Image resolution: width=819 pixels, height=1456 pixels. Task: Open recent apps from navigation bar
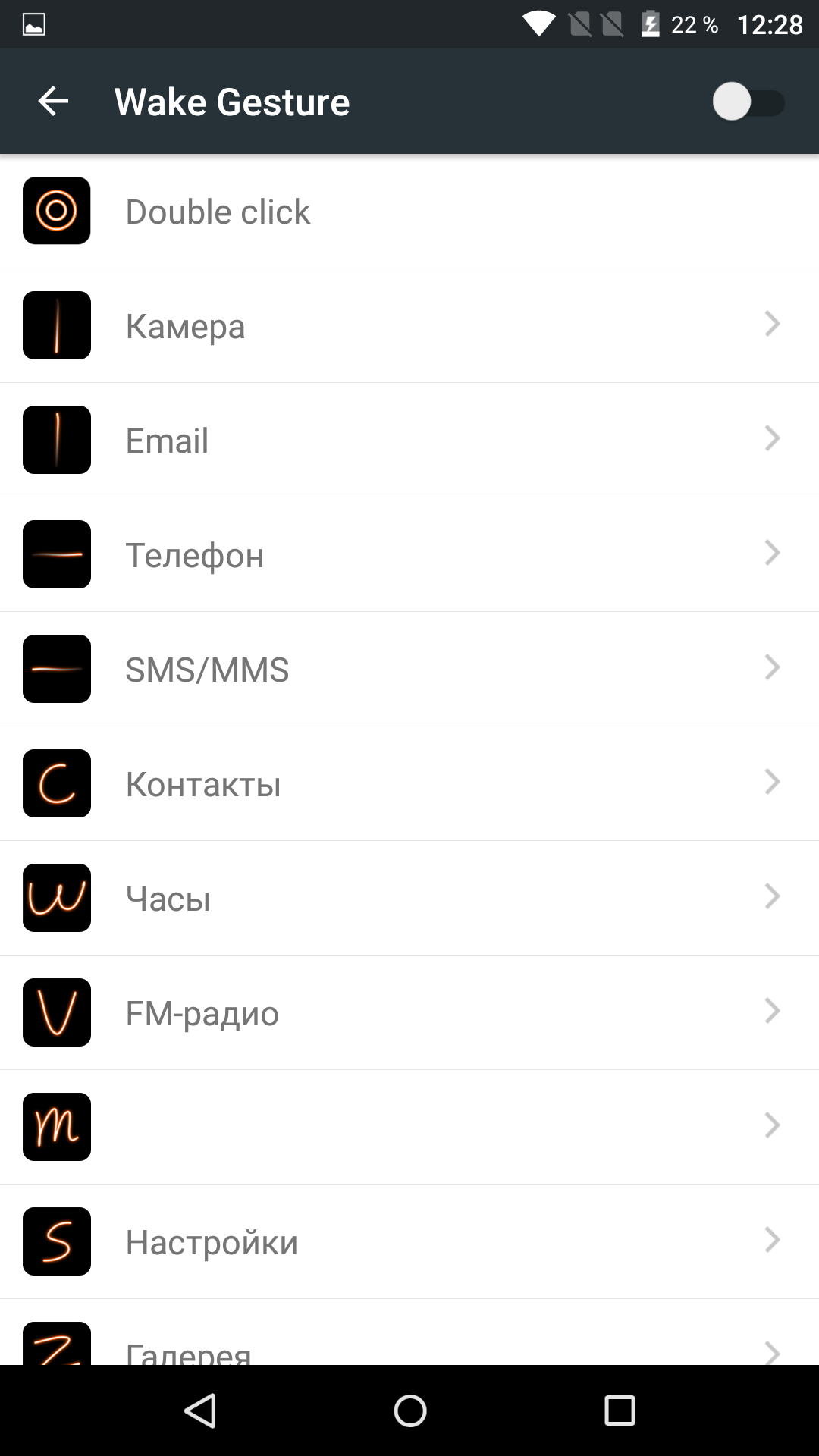click(619, 1410)
